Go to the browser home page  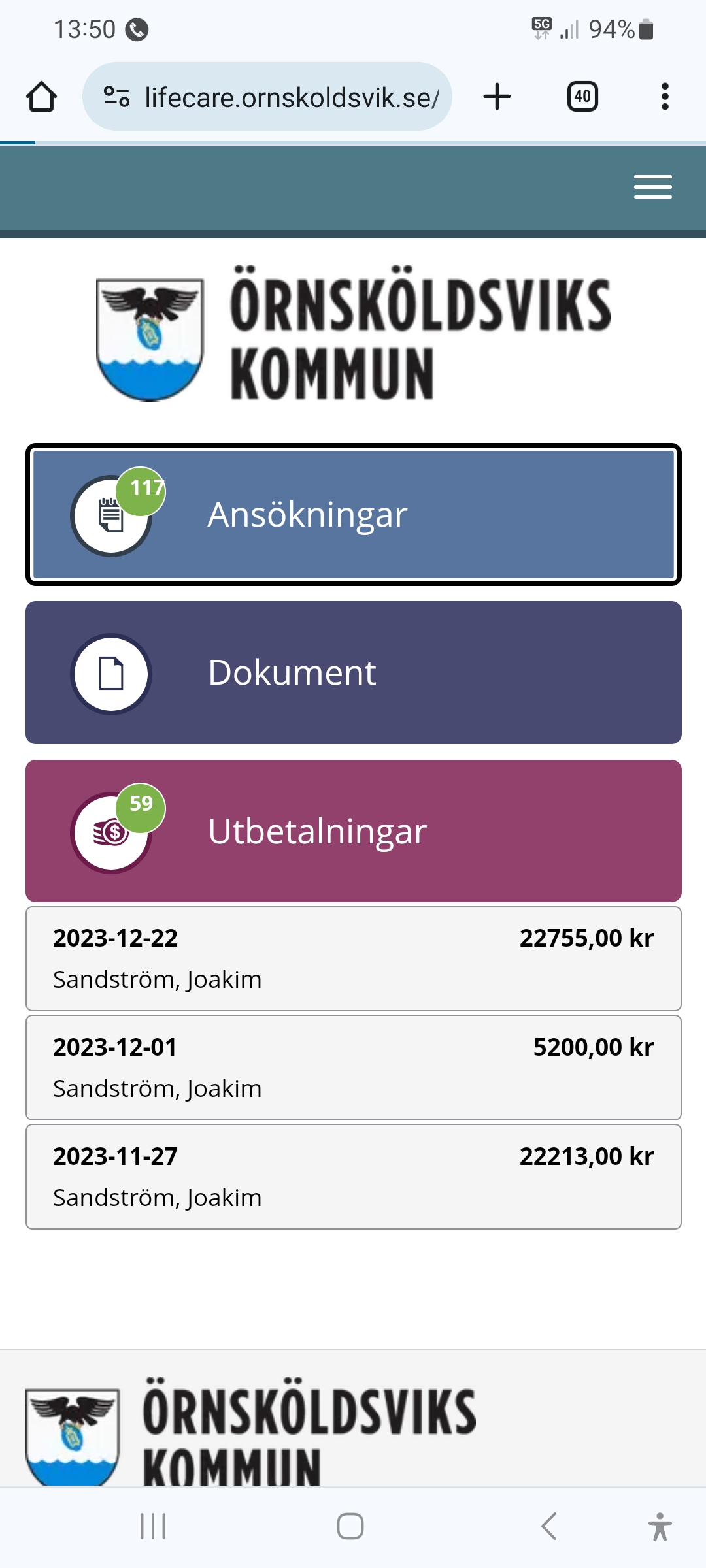click(x=41, y=97)
